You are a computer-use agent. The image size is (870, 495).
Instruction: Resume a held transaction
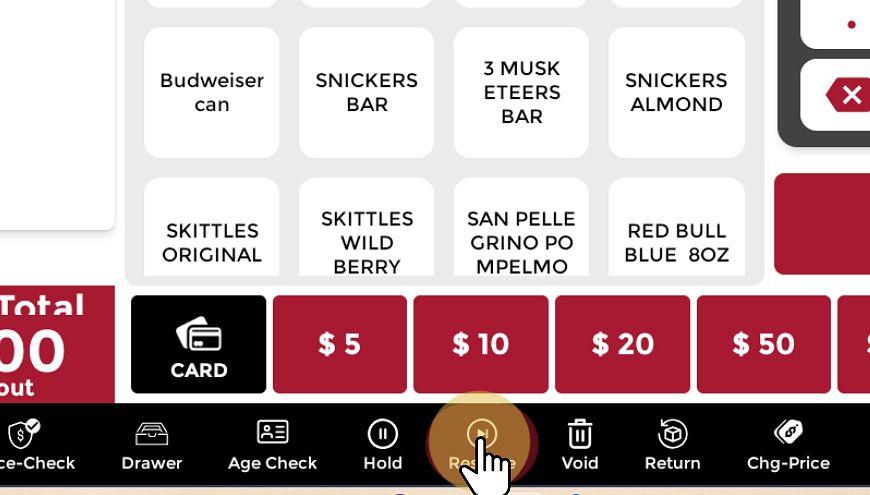(481, 444)
